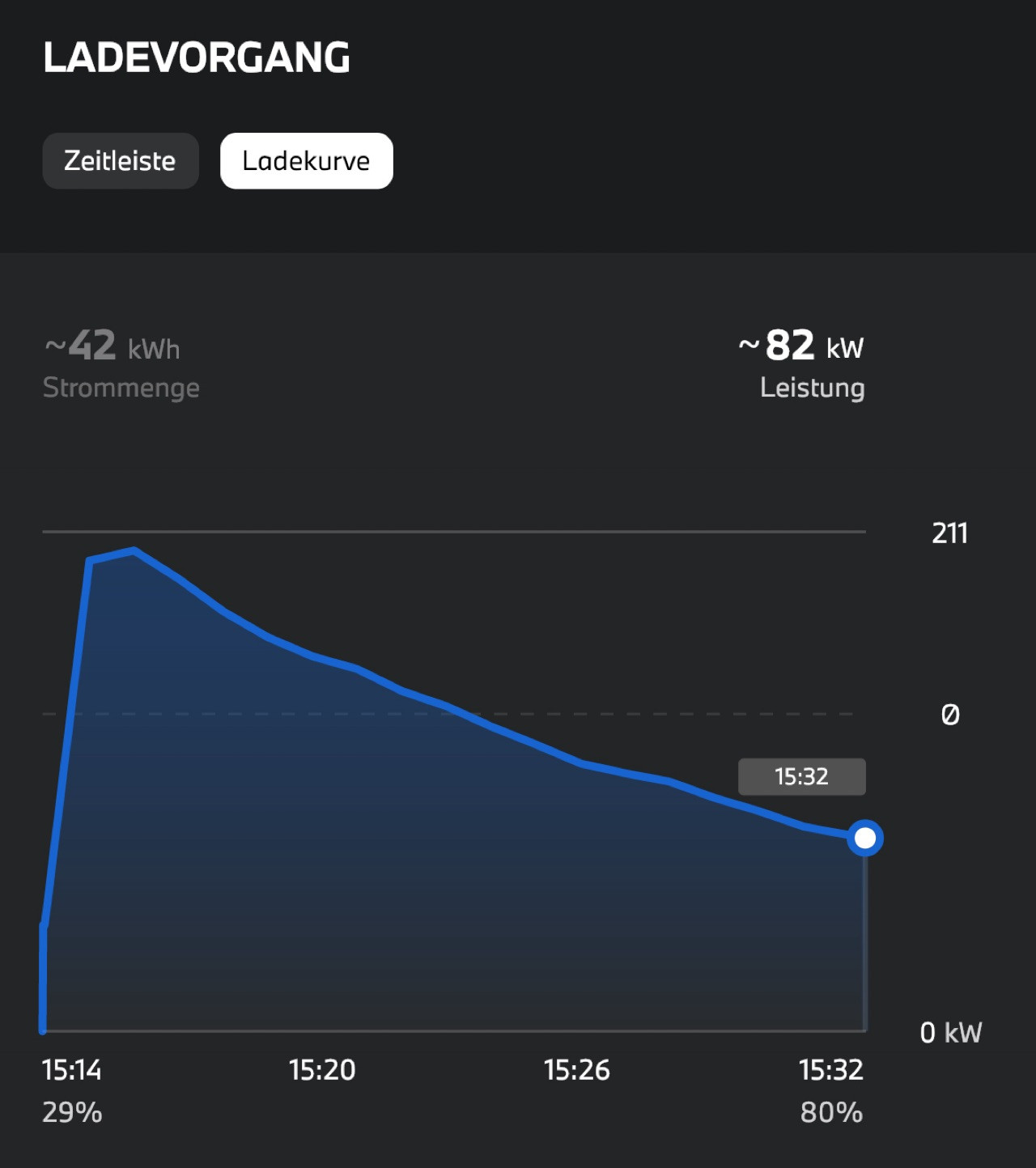Tap the 15:32 marker on the charging curve
Screen dimensions: 1036x1168
(864, 838)
